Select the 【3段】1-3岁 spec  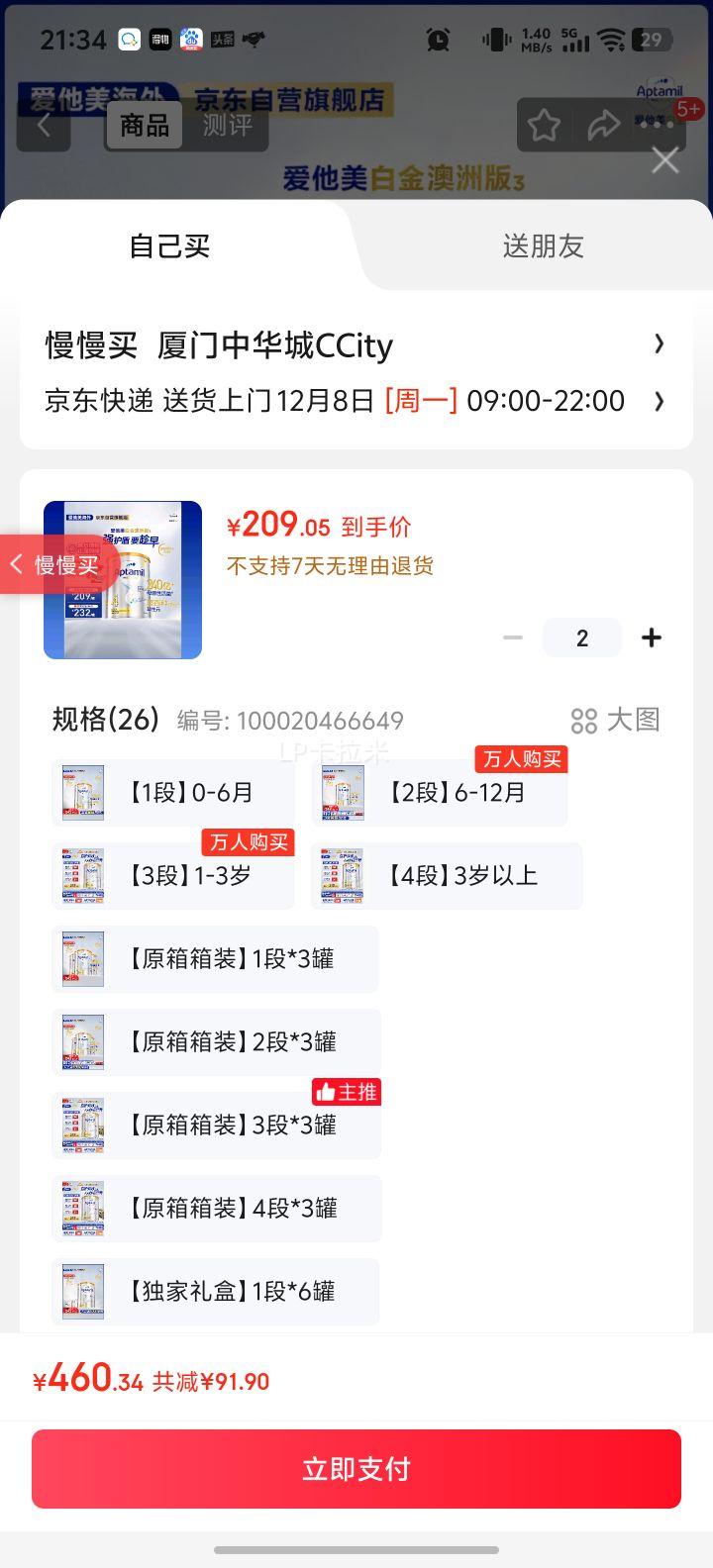click(x=172, y=875)
